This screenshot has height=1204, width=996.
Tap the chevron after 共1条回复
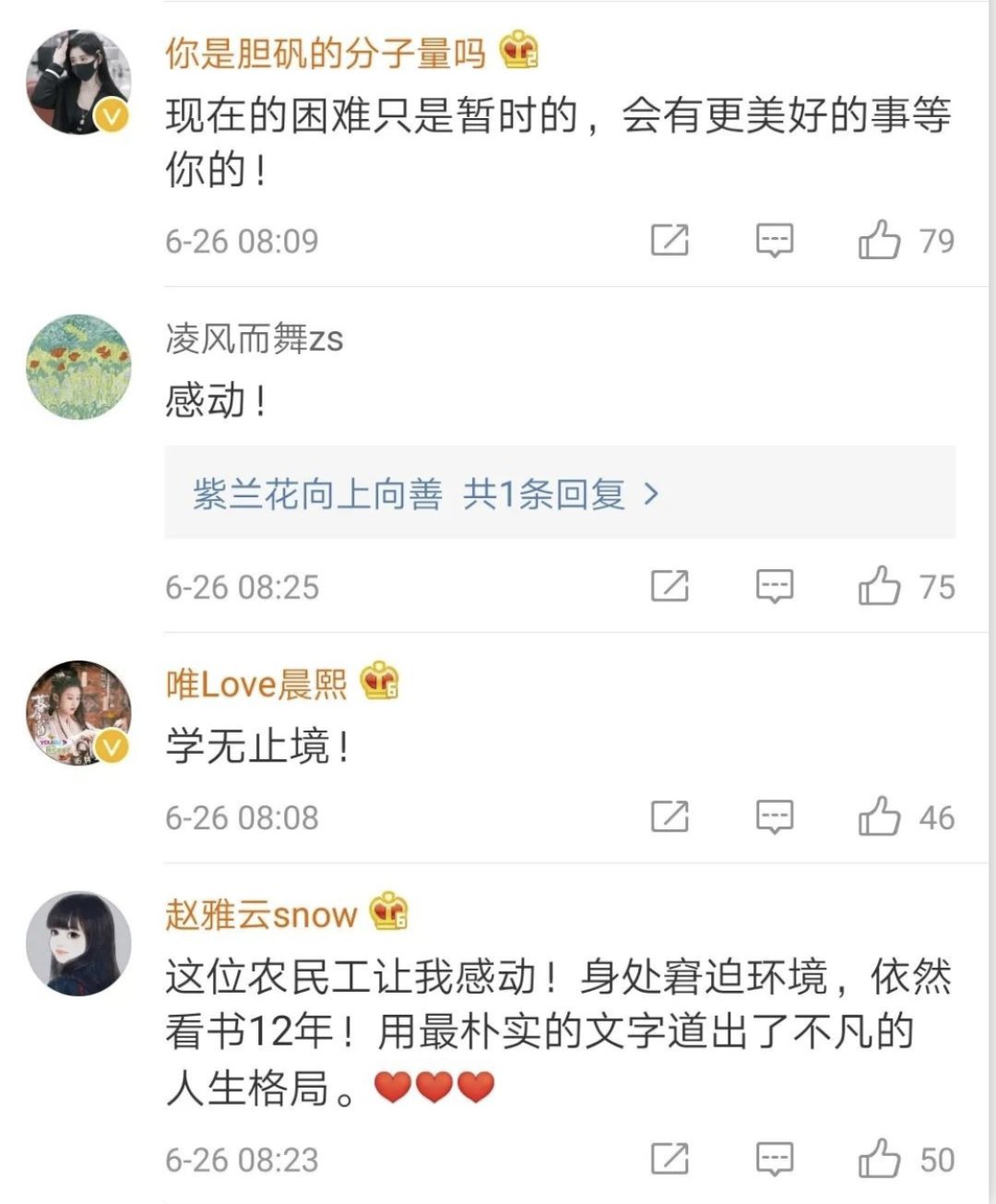(x=651, y=495)
